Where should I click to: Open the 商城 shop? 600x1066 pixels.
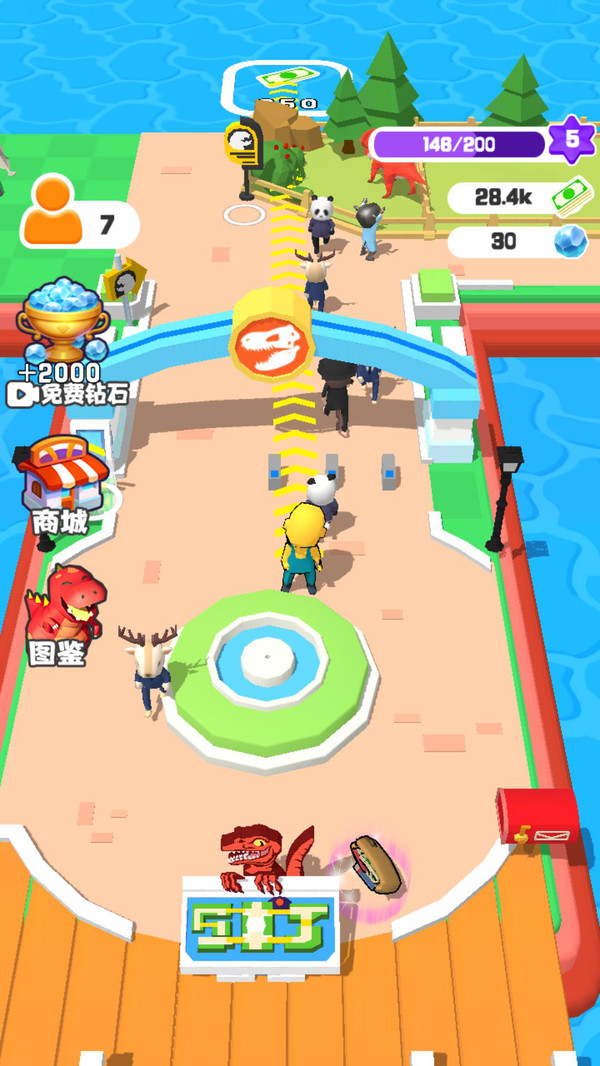(x=62, y=482)
